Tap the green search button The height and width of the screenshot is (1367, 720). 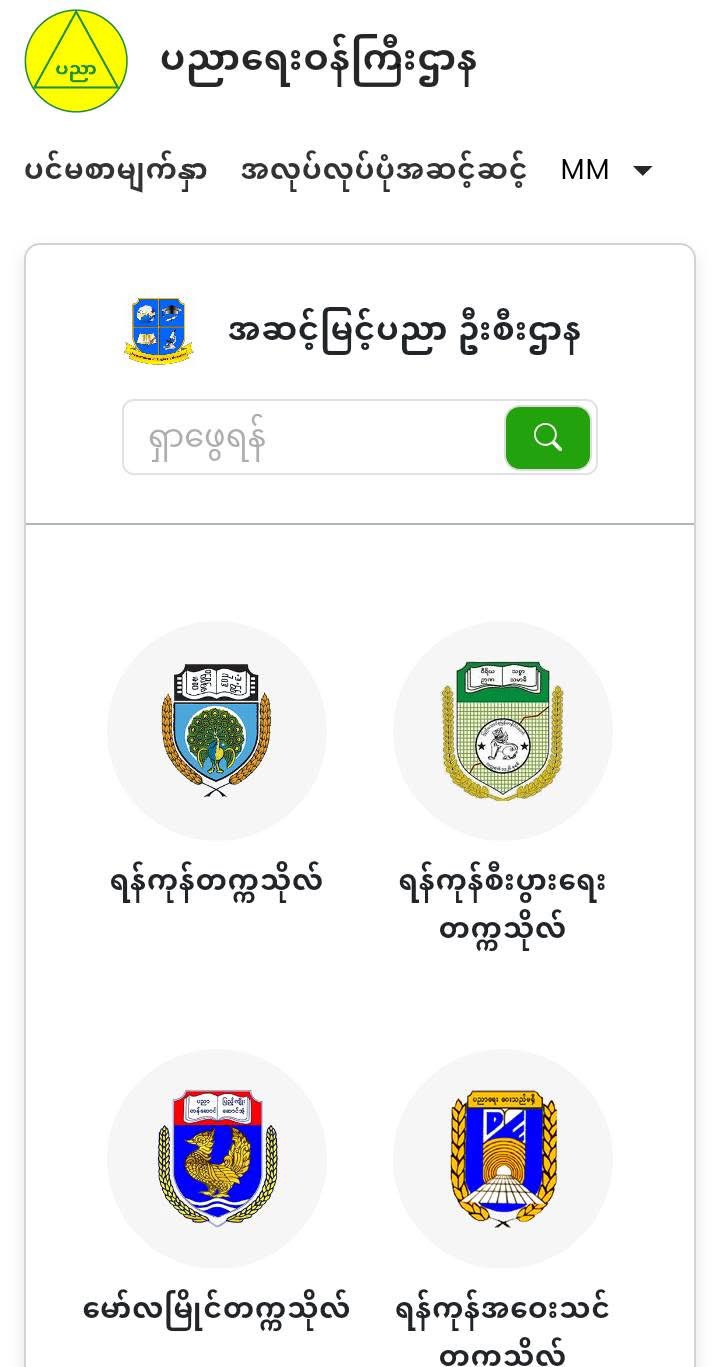click(x=548, y=438)
